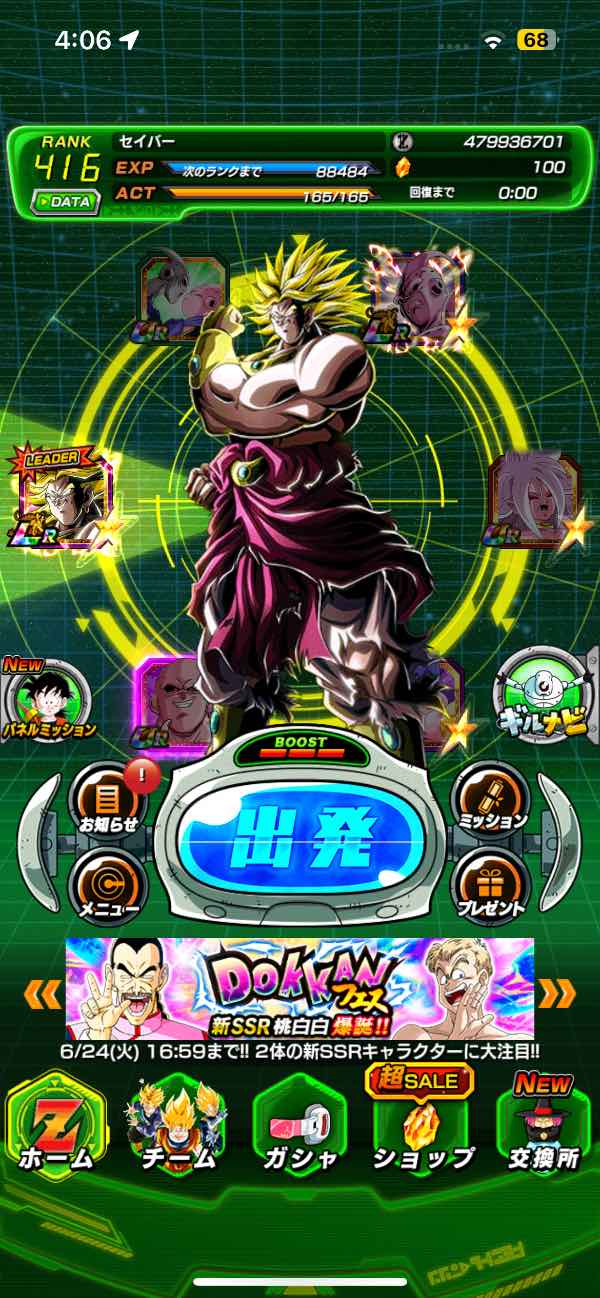Image resolution: width=600 pixels, height=1298 pixels.
Task: Switch to the 交換所 exchange tab
Action: tap(544, 1127)
